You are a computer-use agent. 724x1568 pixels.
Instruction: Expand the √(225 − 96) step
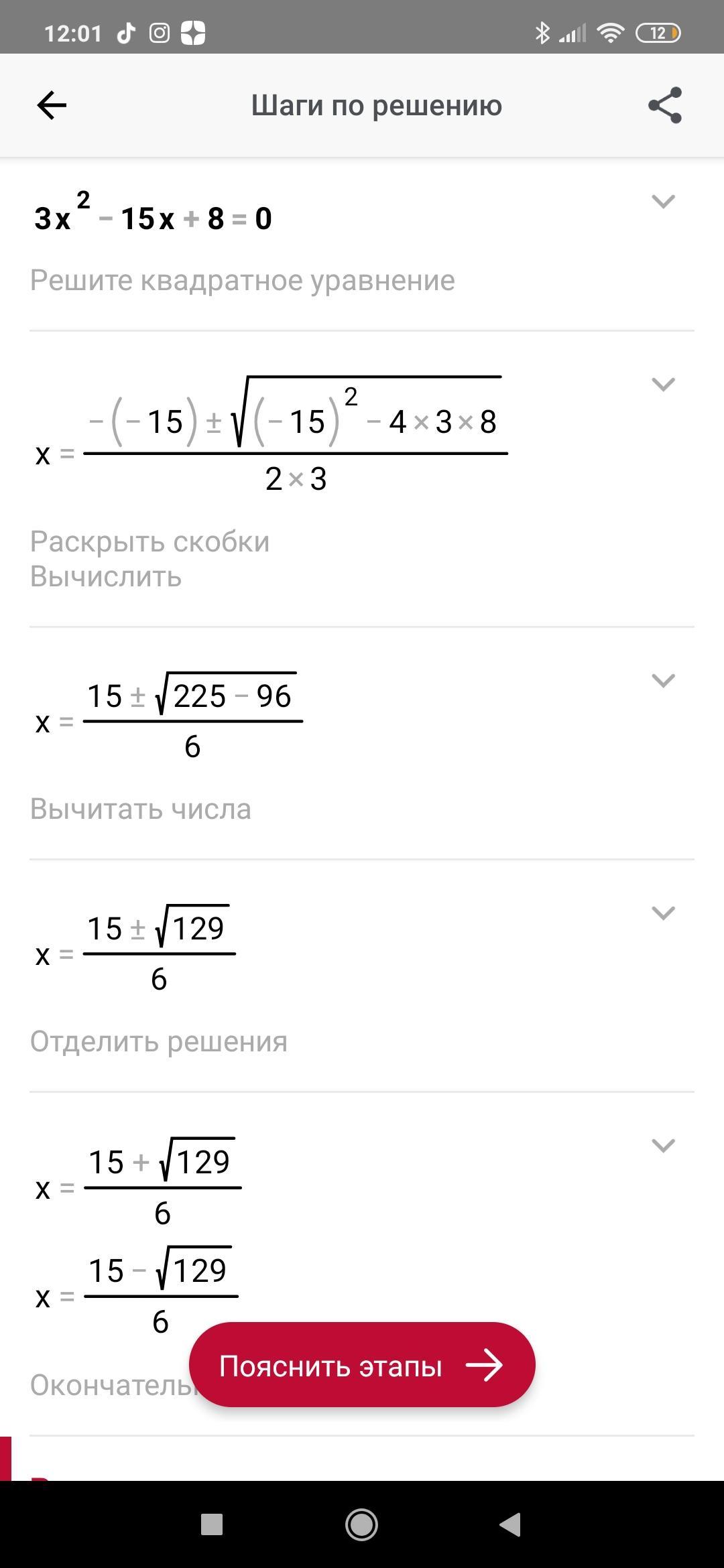pos(663,680)
